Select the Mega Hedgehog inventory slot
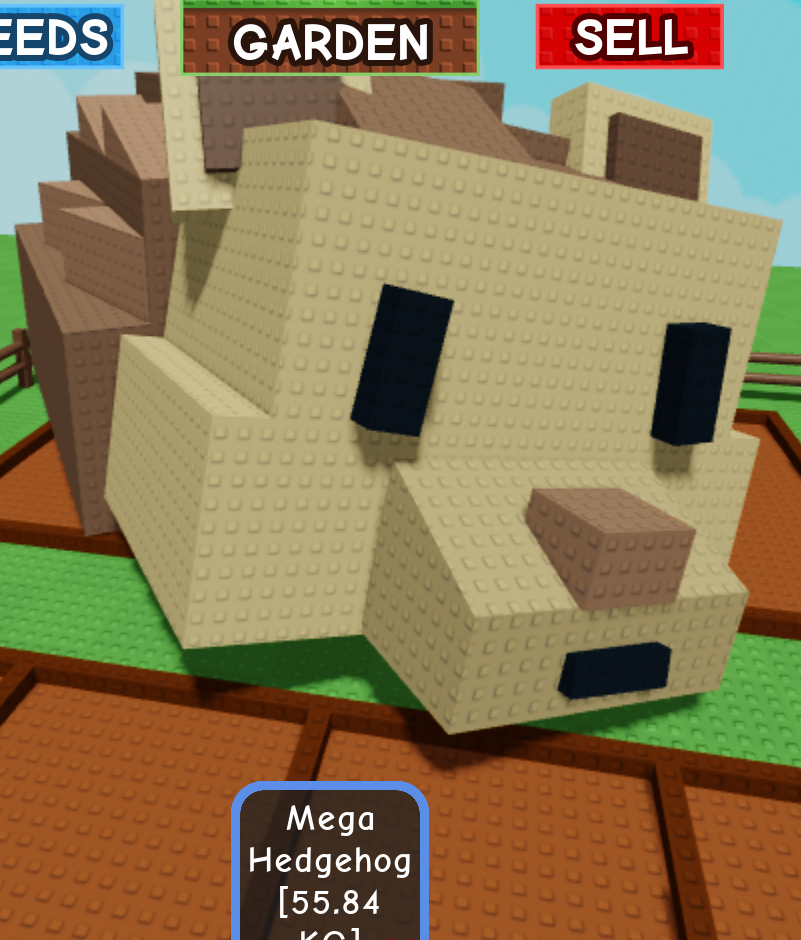 coord(330,865)
